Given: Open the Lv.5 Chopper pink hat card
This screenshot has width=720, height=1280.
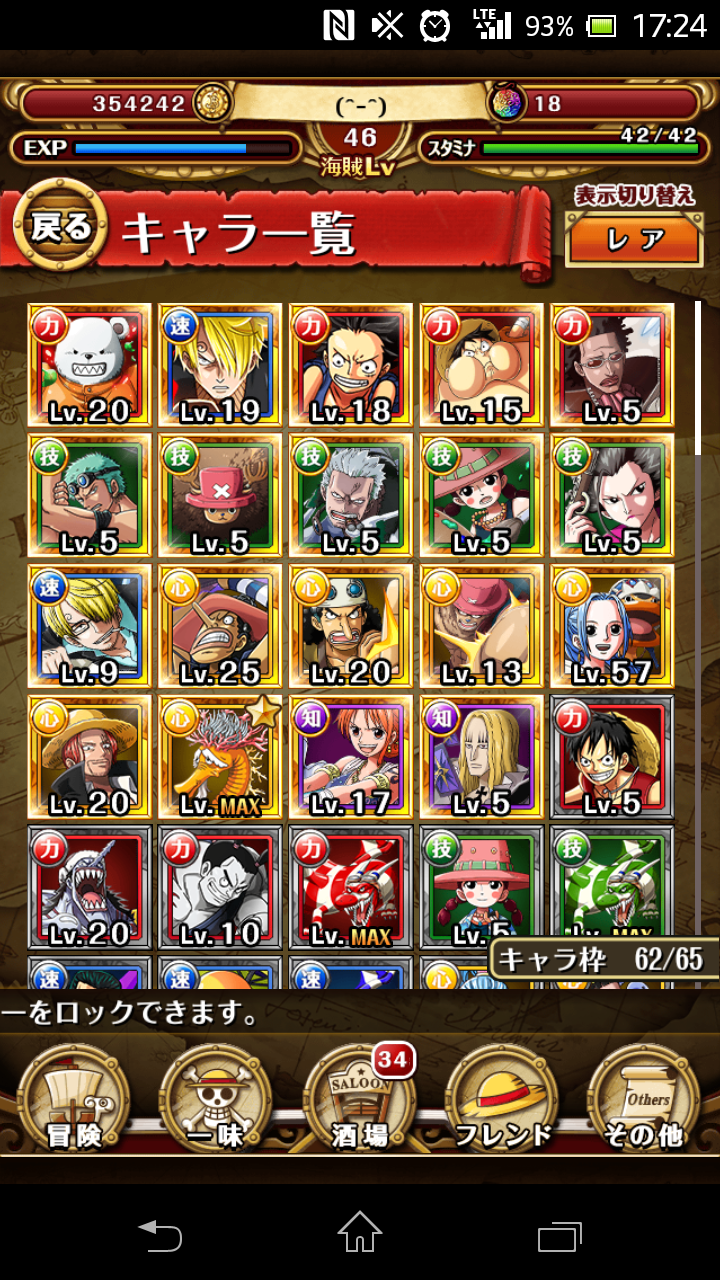Looking at the screenshot, I should [220, 495].
